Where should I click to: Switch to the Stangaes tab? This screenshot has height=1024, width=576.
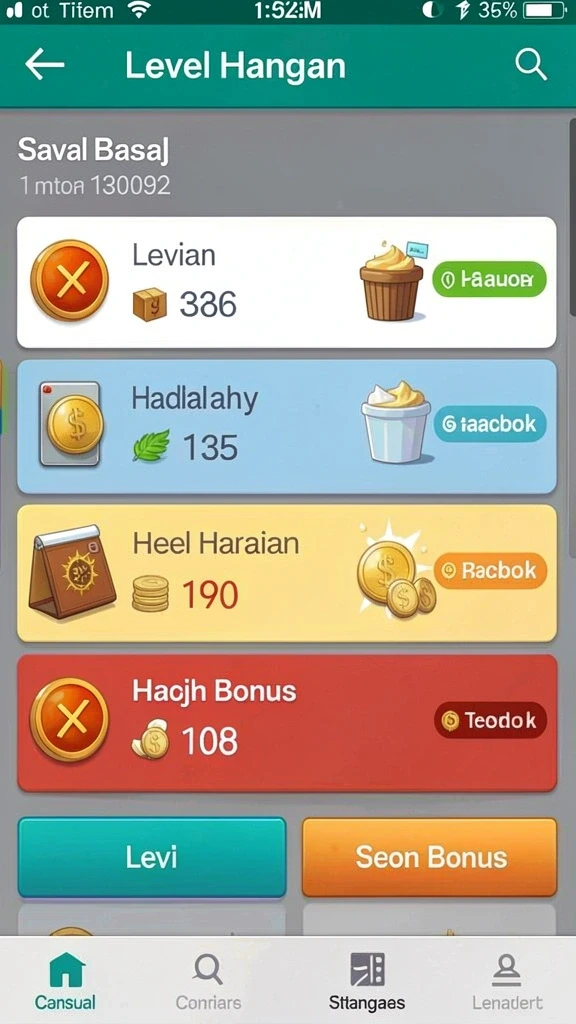(367, 981)
